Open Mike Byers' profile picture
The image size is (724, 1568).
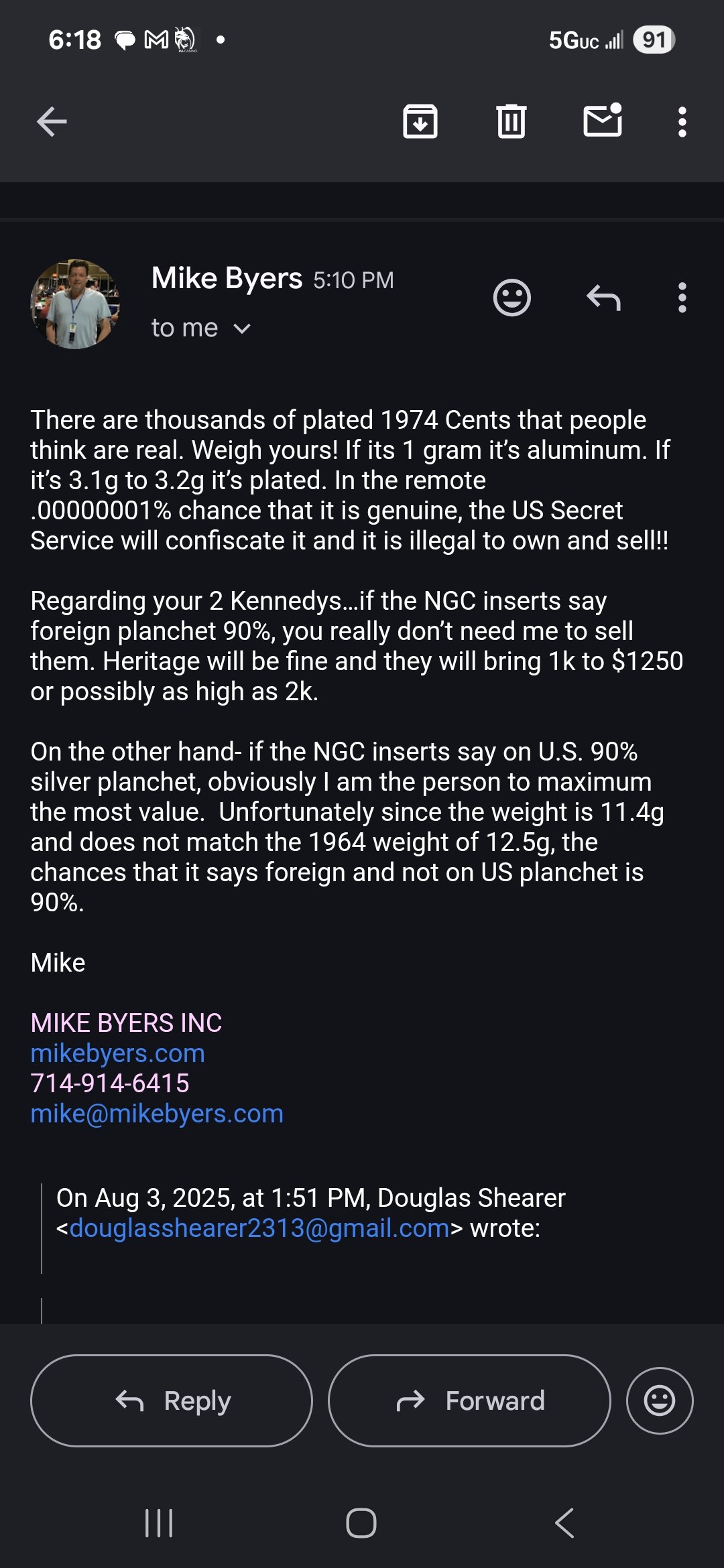(x=76, y=304)
